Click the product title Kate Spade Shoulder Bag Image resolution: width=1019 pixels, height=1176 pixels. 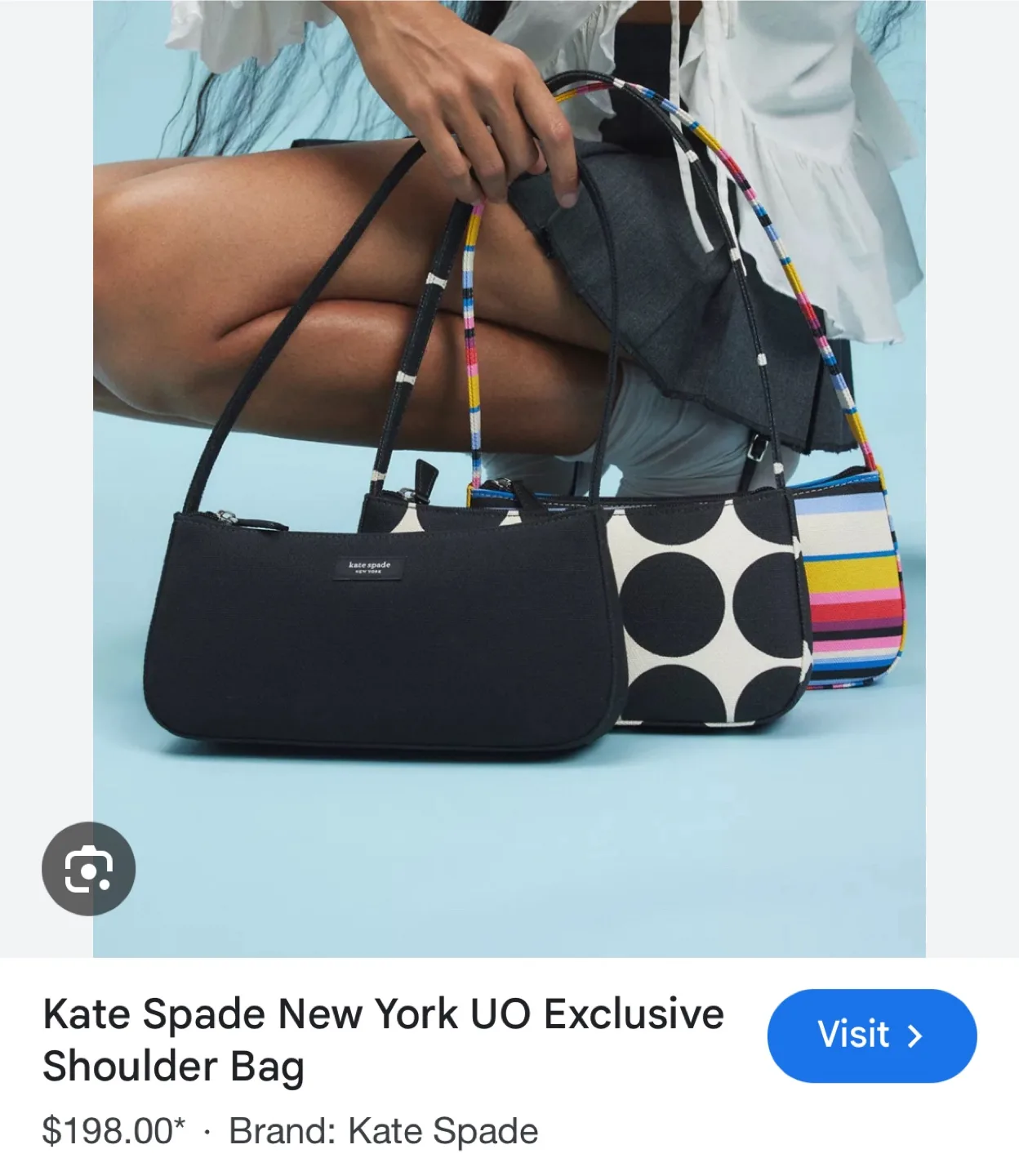[x=384, y=1037]
